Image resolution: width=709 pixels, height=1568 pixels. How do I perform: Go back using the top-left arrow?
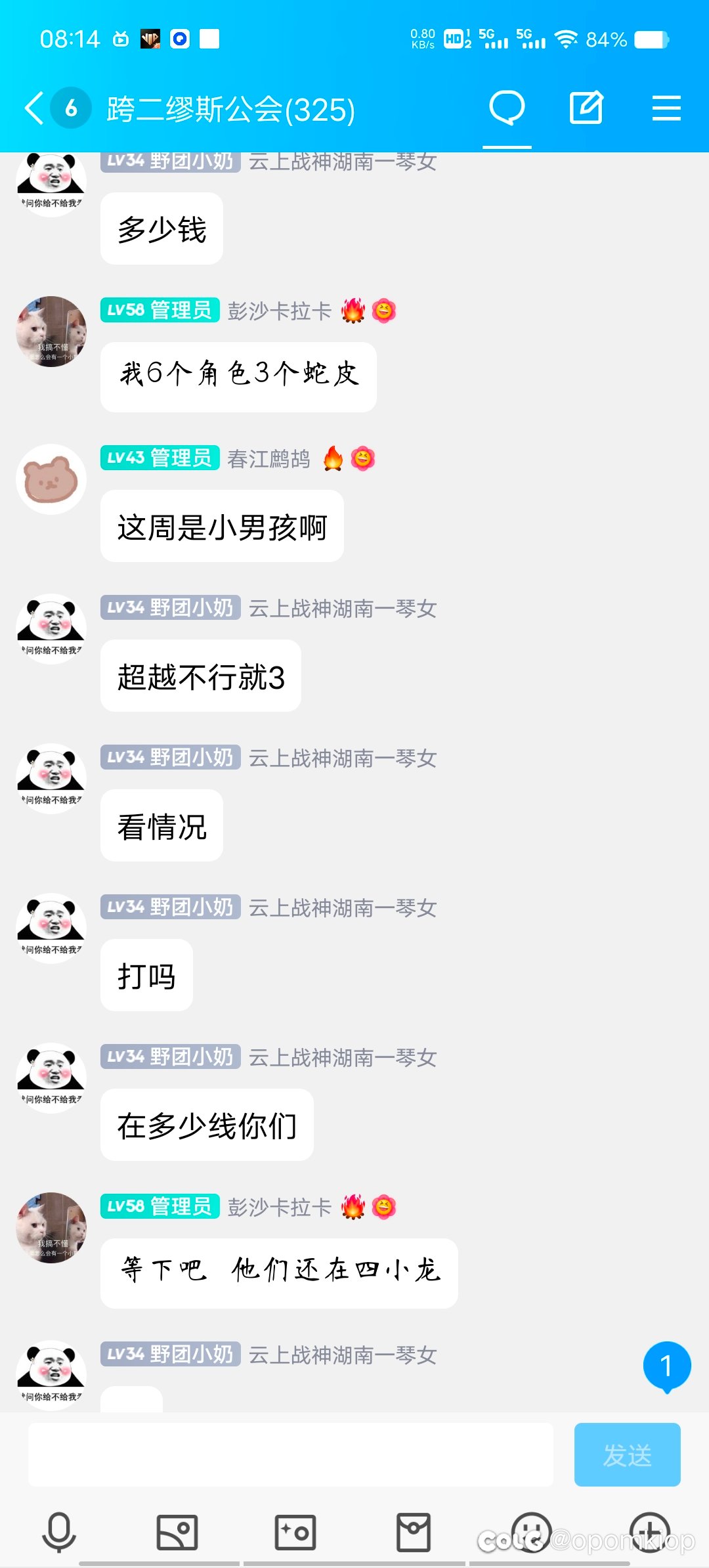click(34, 108)
